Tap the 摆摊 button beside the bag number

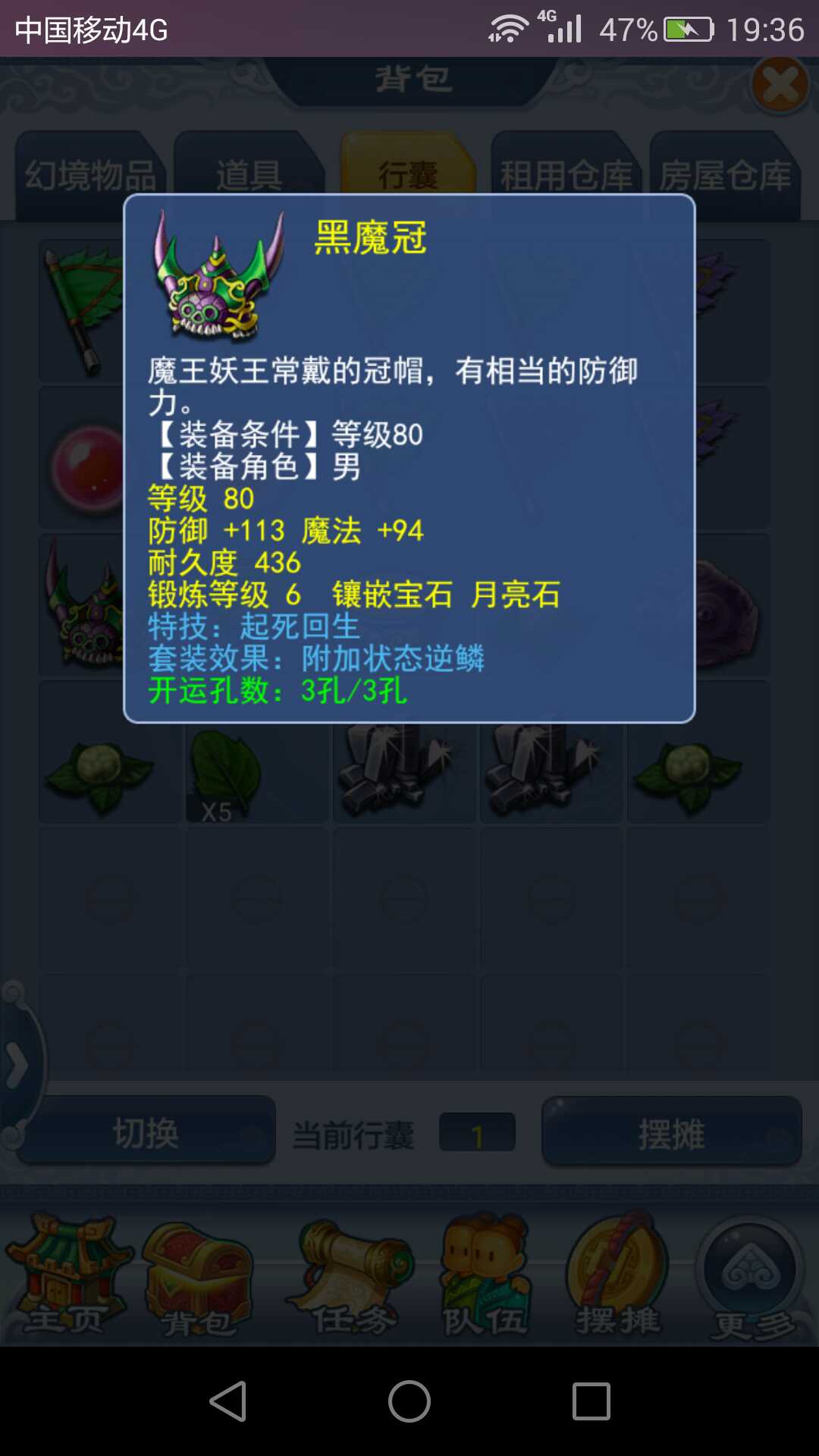(671, 1133)
